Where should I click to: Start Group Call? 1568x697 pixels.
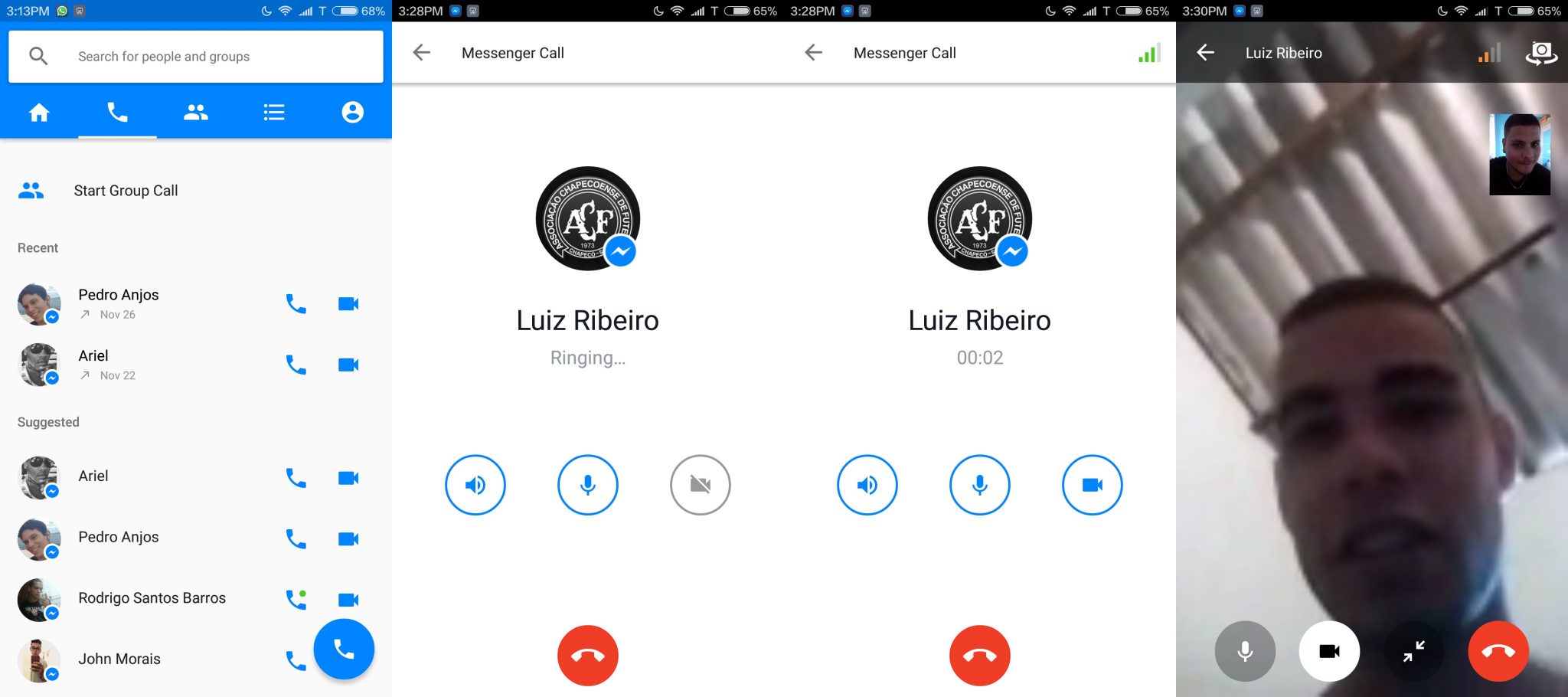pyautogui.click(x=126, y=191)
